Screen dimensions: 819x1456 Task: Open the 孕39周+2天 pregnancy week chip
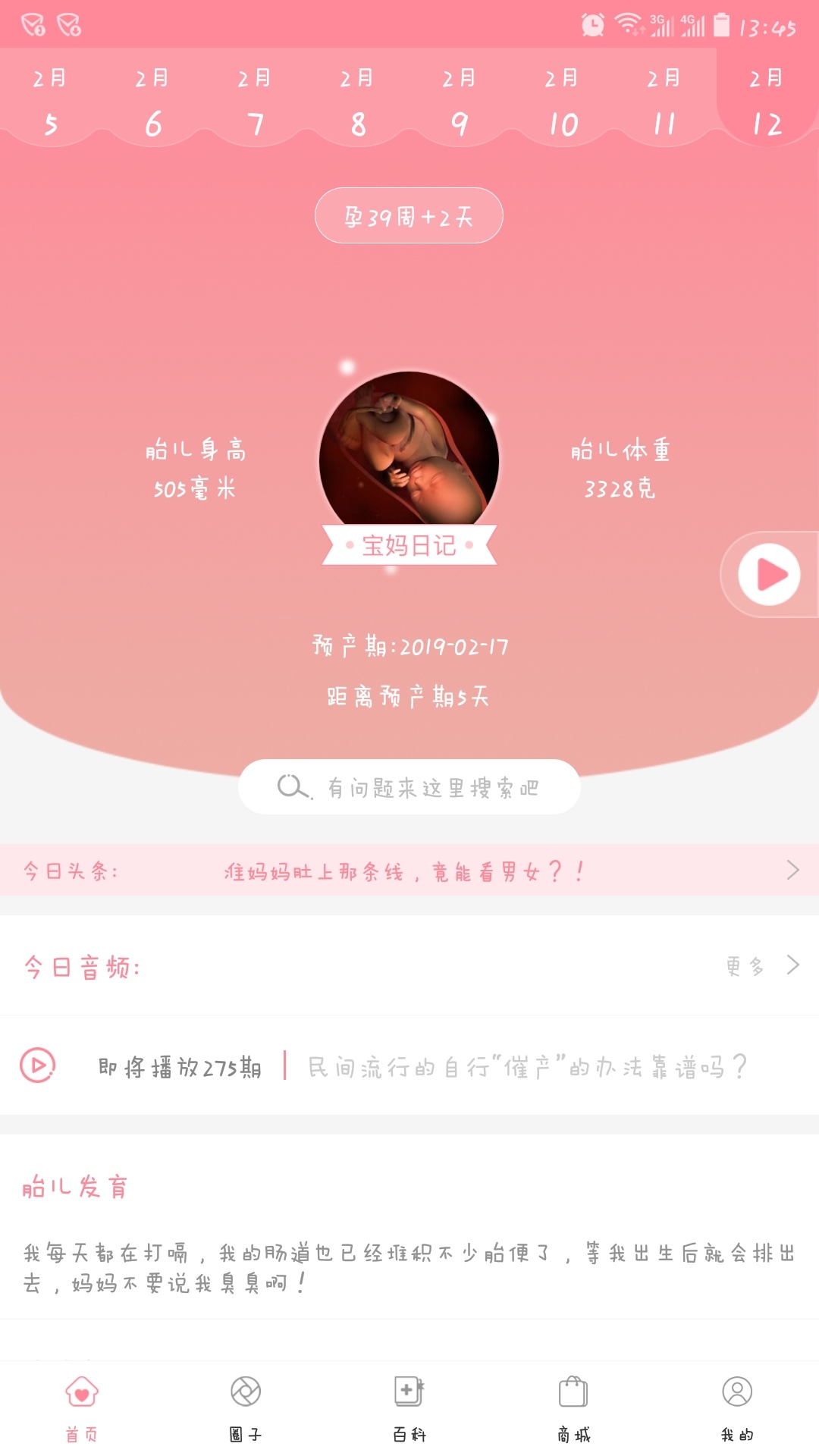409,216
